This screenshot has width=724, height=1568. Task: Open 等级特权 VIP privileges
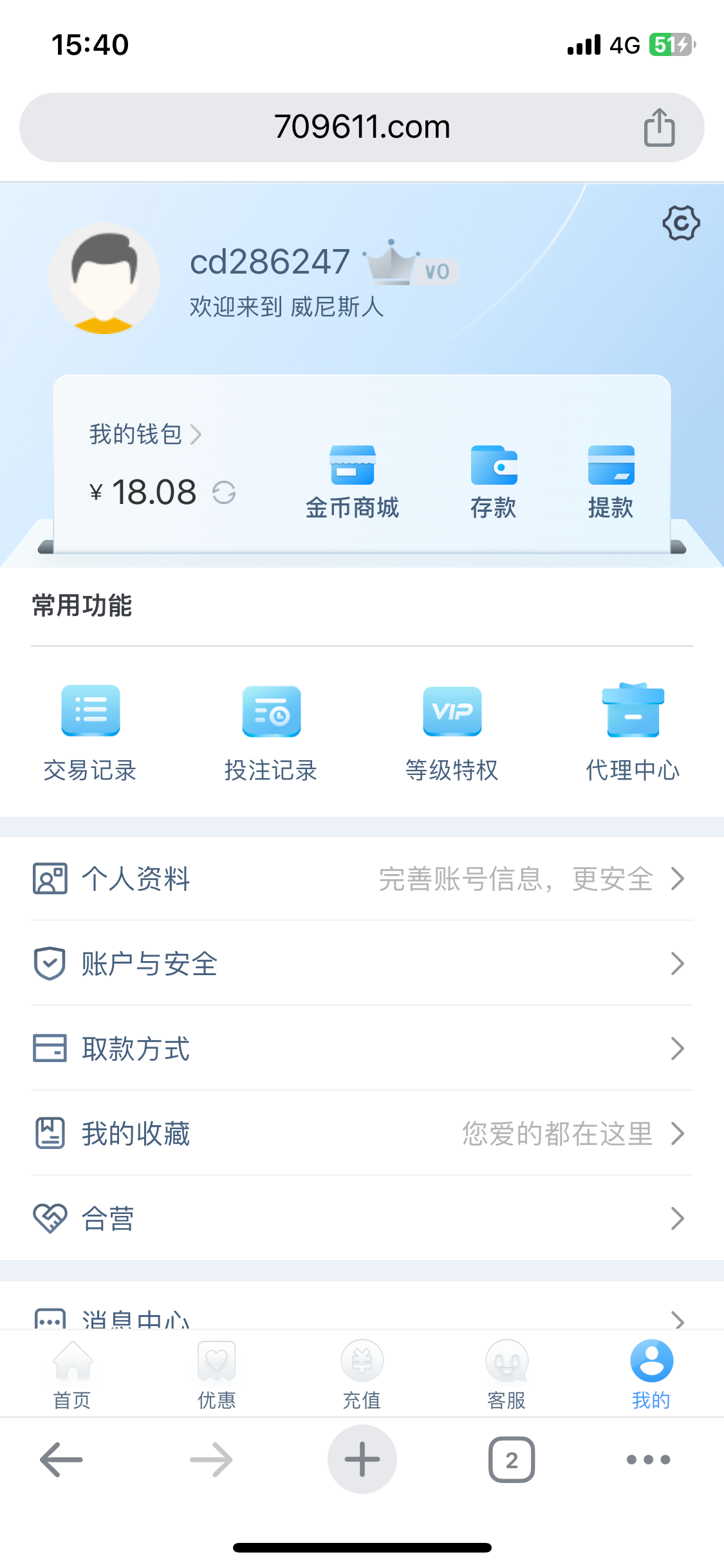pyautogui.click(x=452, y=733)
